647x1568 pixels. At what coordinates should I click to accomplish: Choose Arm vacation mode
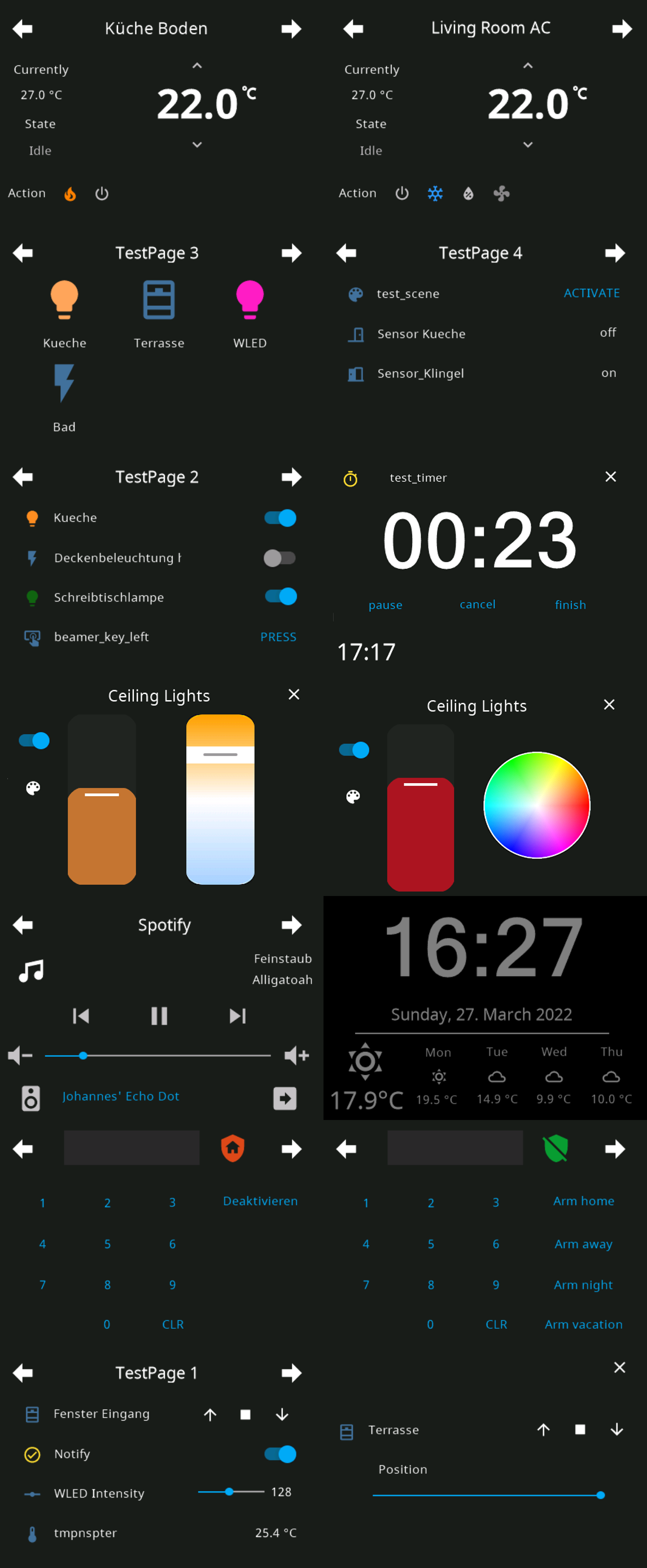tap(583, 1324)
